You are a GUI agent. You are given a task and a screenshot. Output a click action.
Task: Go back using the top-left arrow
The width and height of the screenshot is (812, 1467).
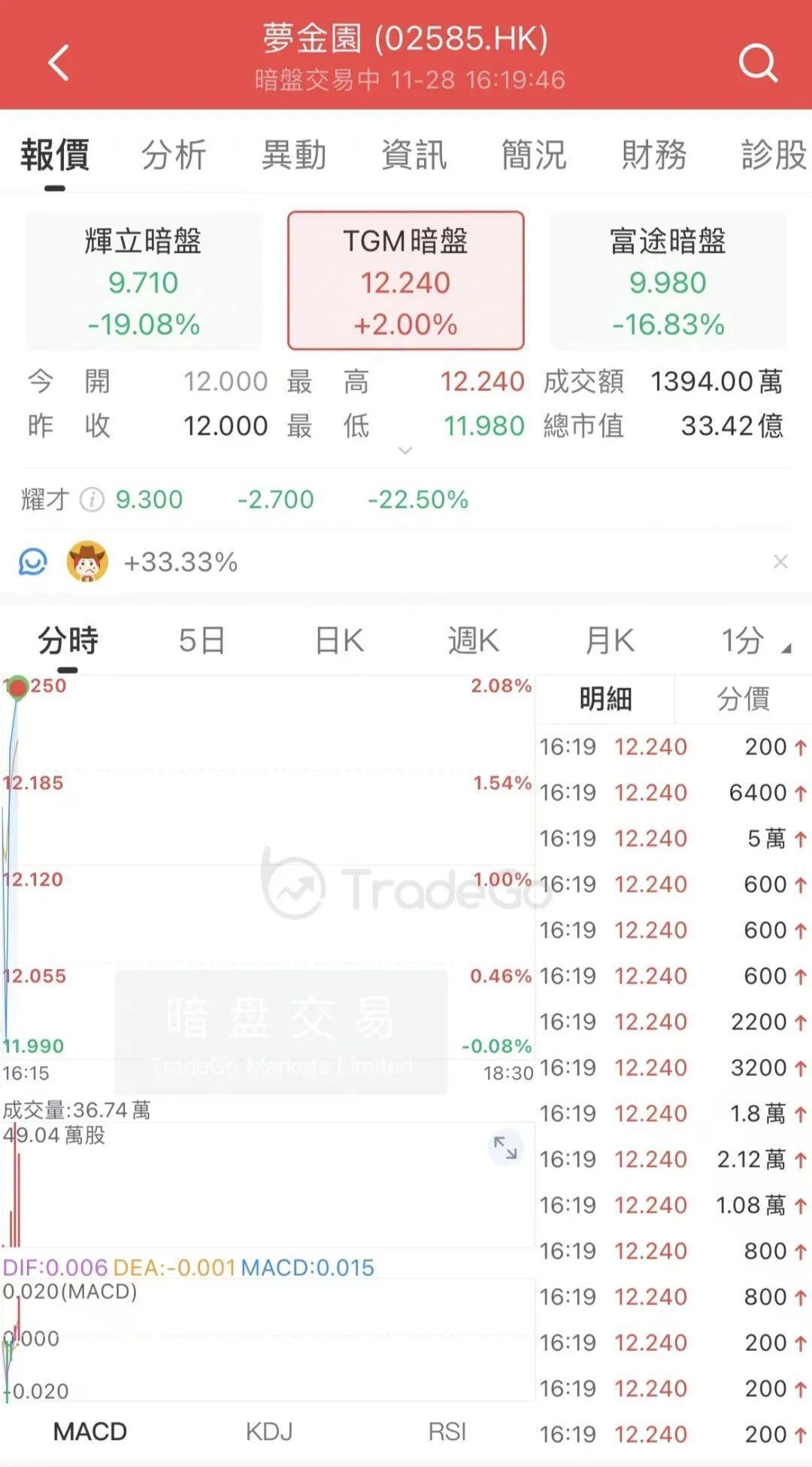(59, 62)
